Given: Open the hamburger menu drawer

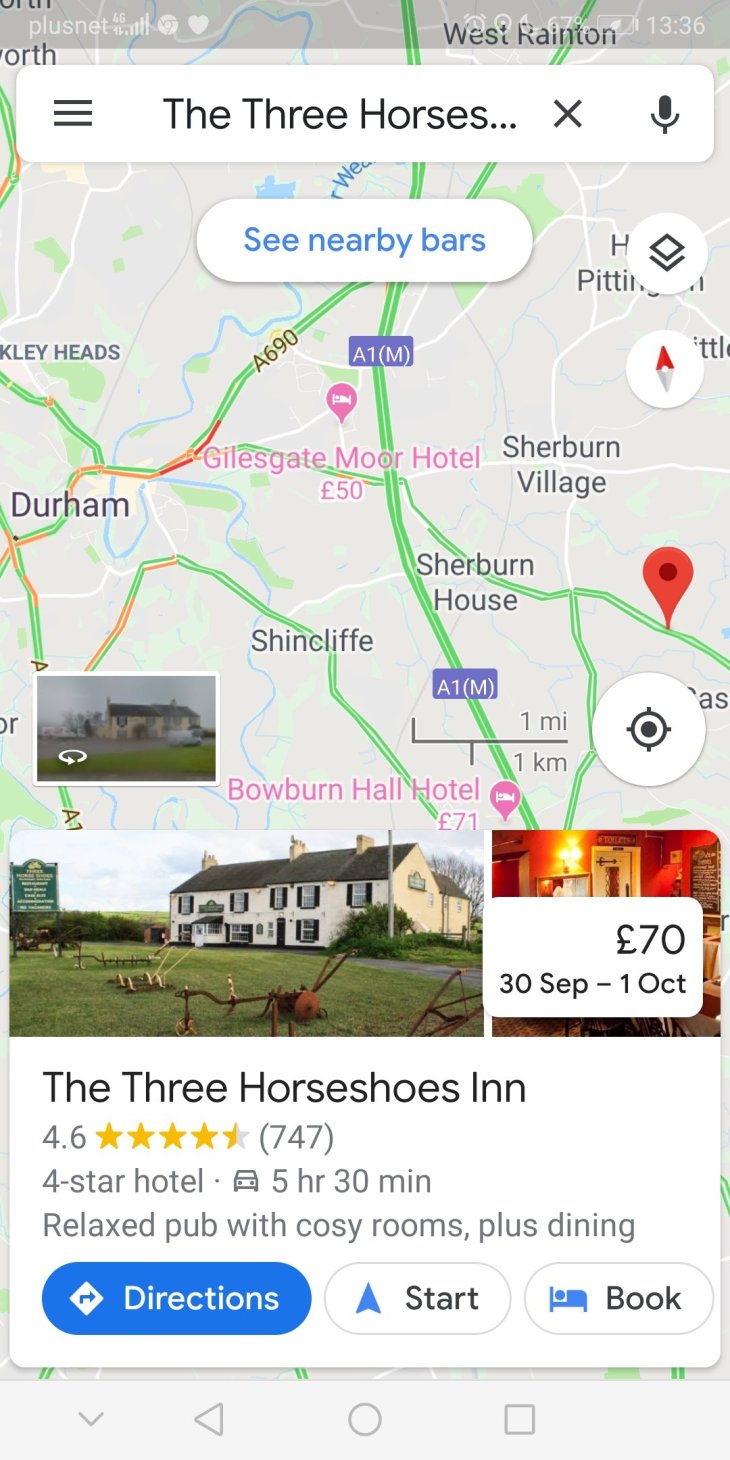Looking at the screenshot, I should click(73, 114).
